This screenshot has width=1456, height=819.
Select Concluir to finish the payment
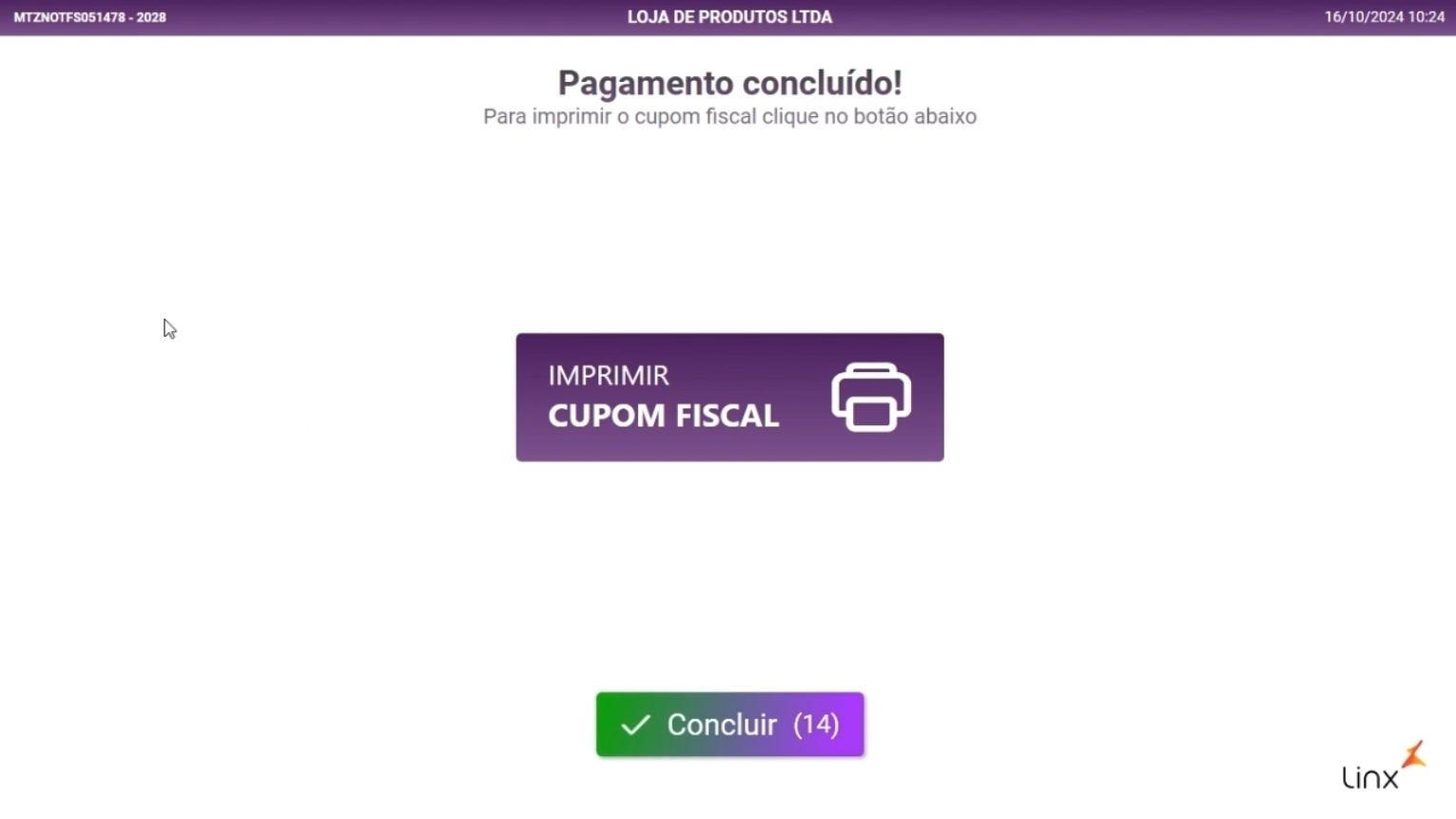coord(729,724)
